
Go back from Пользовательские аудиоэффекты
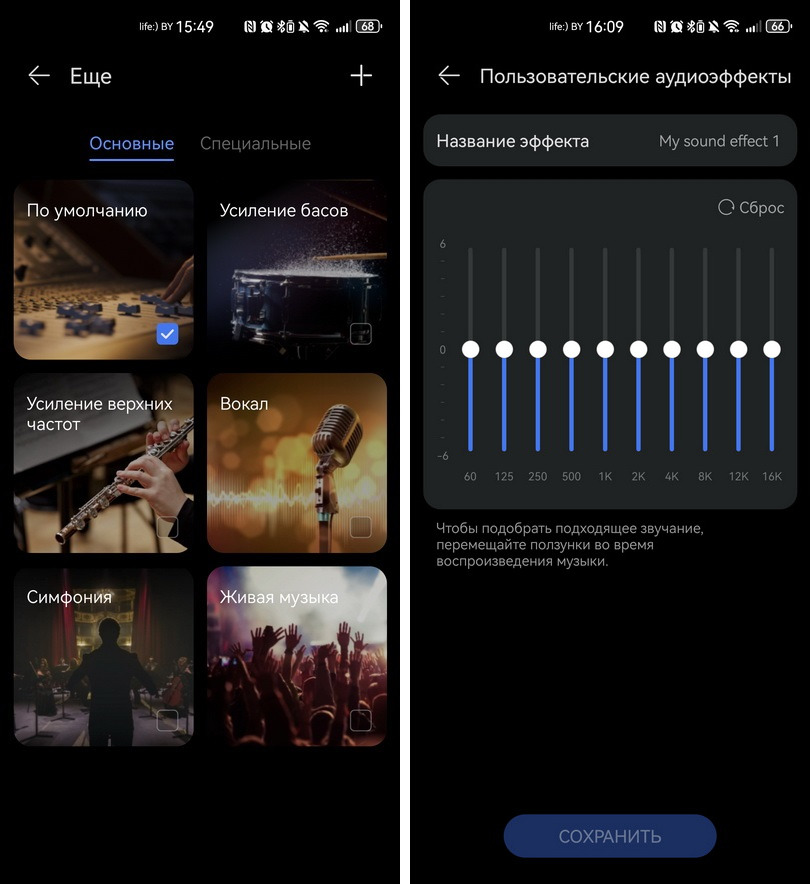coord(449,76)
